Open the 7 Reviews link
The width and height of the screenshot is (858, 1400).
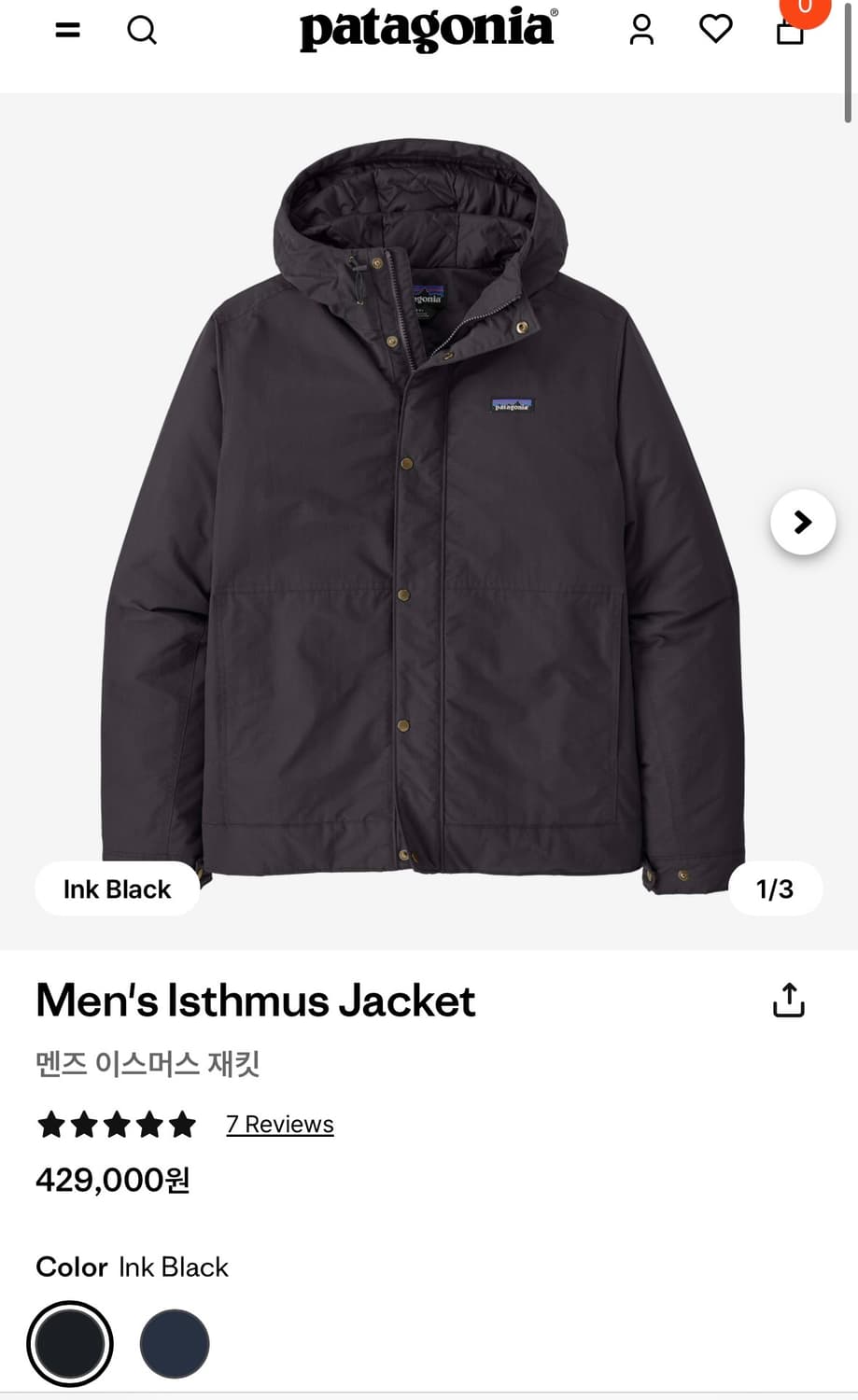pyautogui.click(x=279, y=1125)
